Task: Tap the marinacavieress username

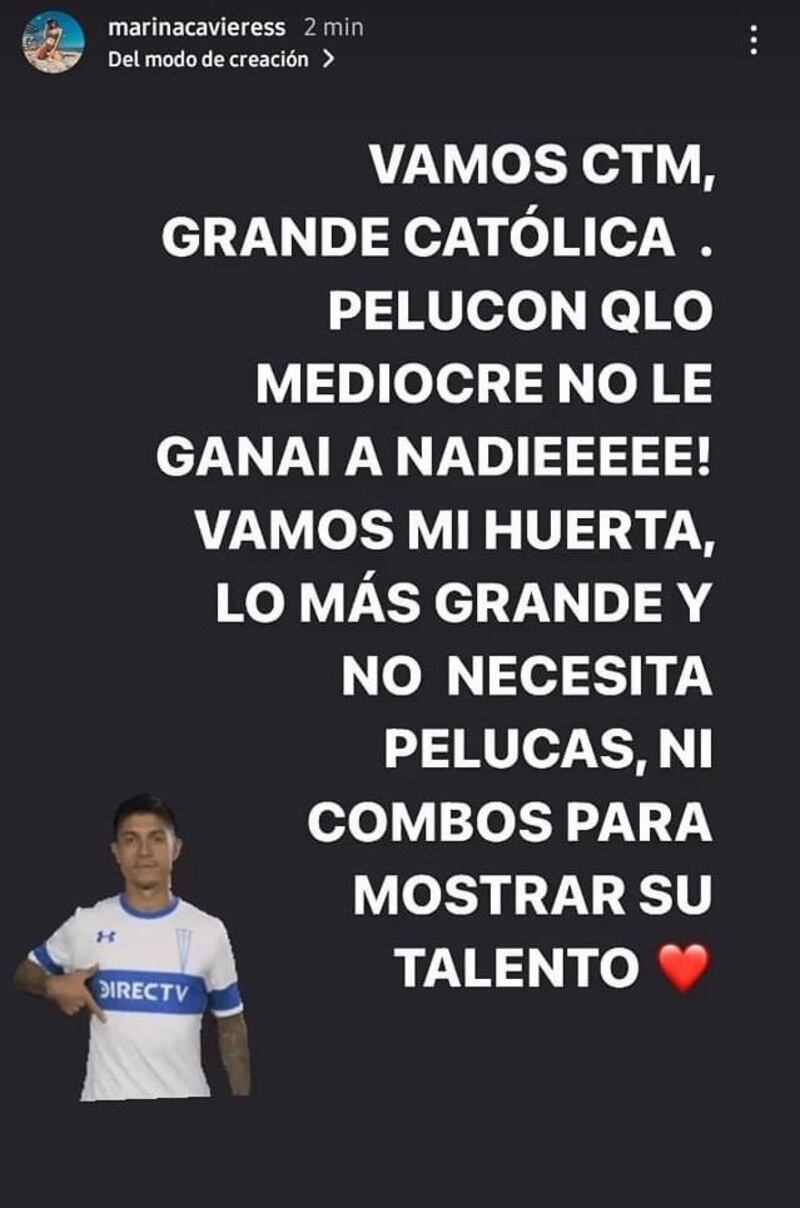Action: (196, 28)
